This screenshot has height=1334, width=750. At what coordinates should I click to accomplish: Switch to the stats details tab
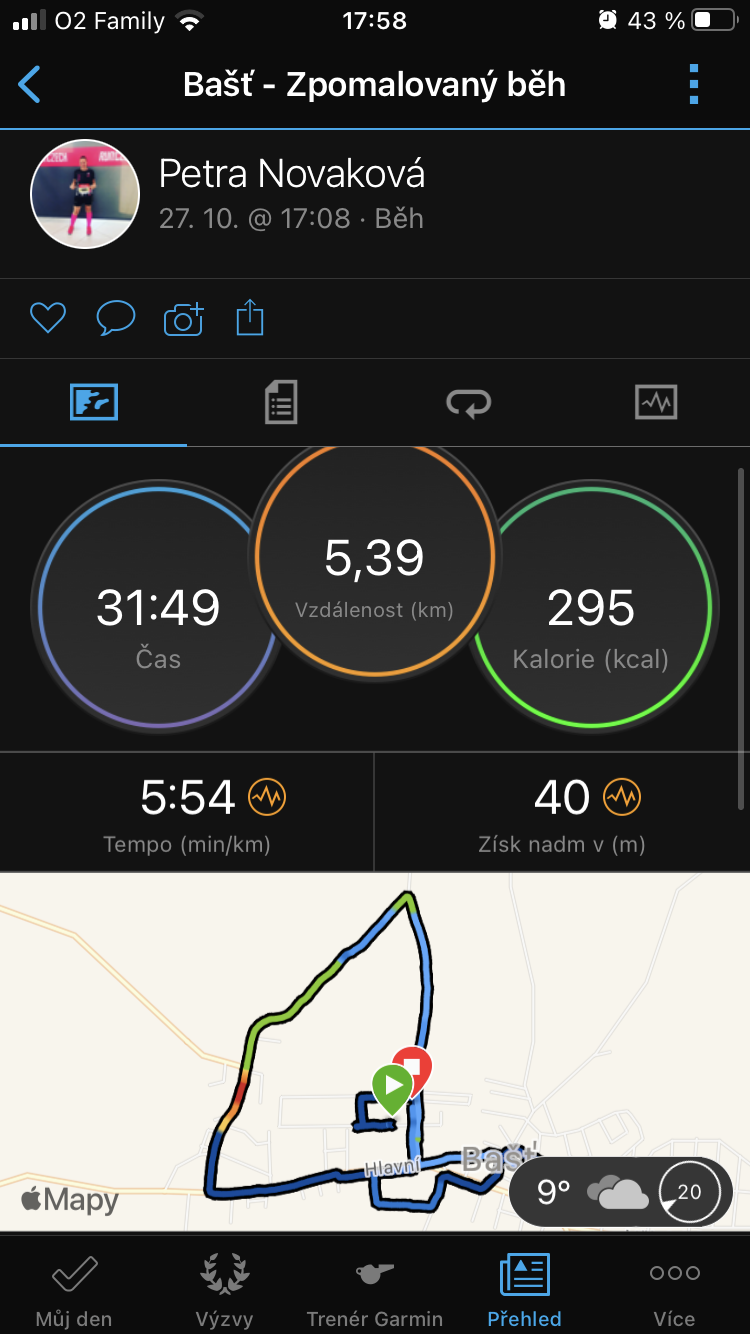click(x=281, y=403)
